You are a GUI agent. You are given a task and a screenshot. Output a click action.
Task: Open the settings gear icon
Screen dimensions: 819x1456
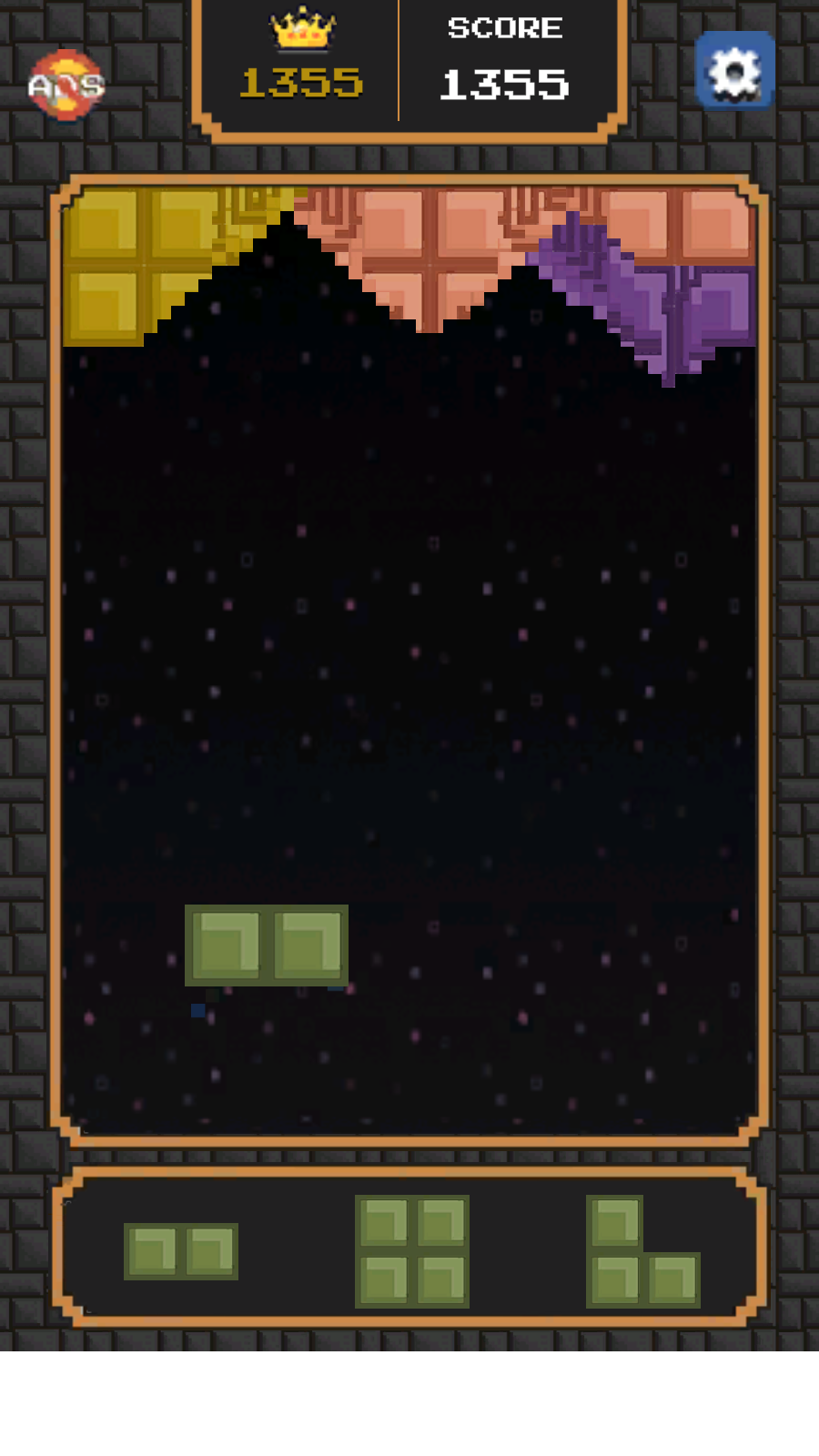(735, 71)
